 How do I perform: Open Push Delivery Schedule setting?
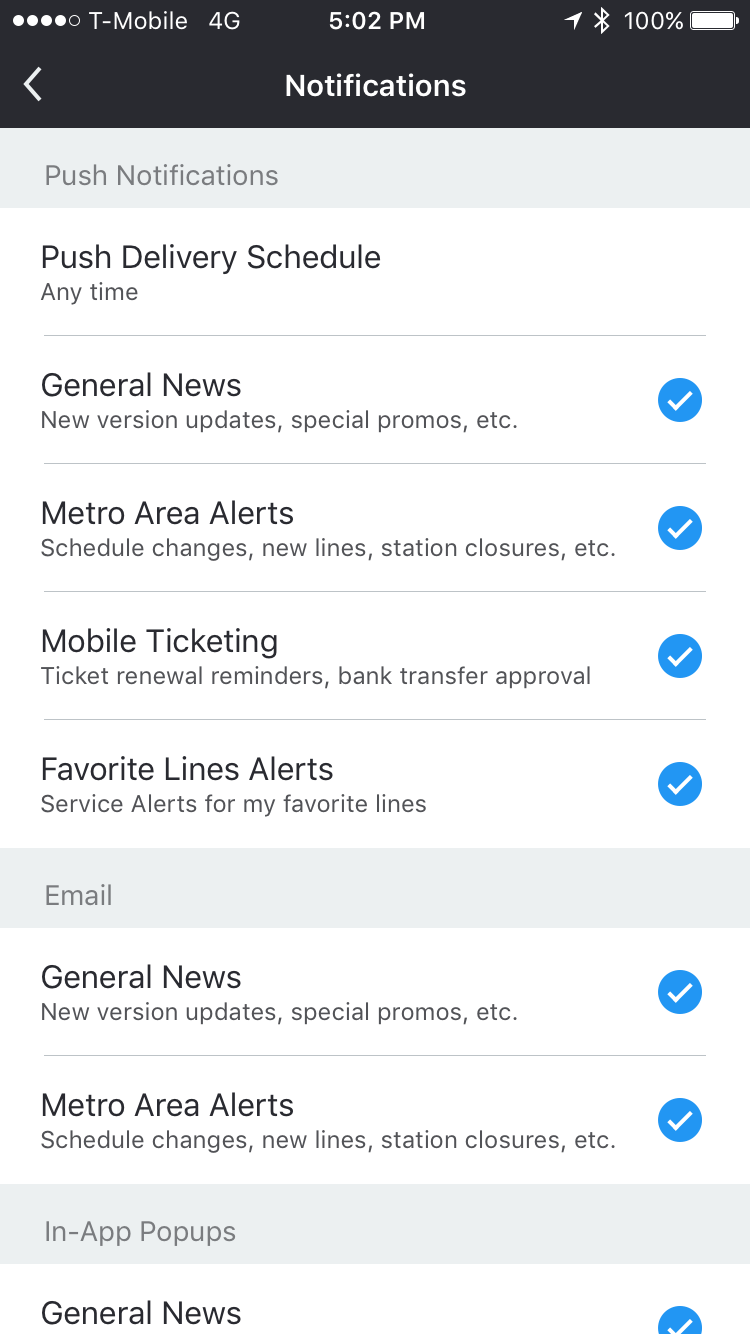click(375, 272)
